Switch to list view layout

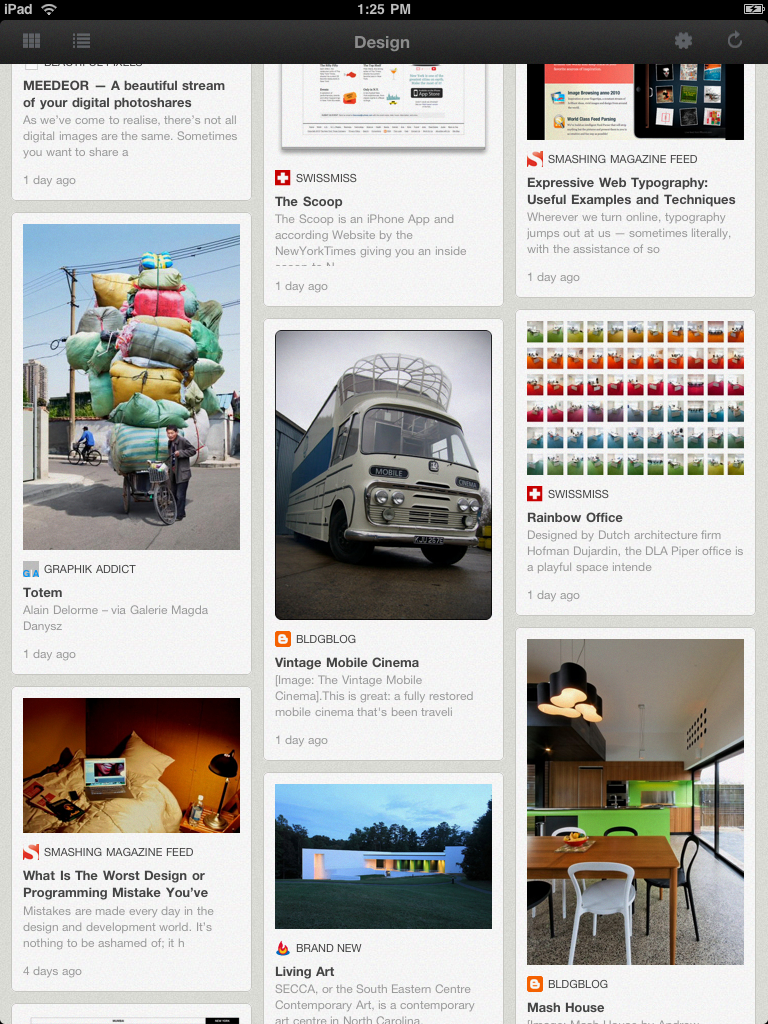(x=82, y=41)
